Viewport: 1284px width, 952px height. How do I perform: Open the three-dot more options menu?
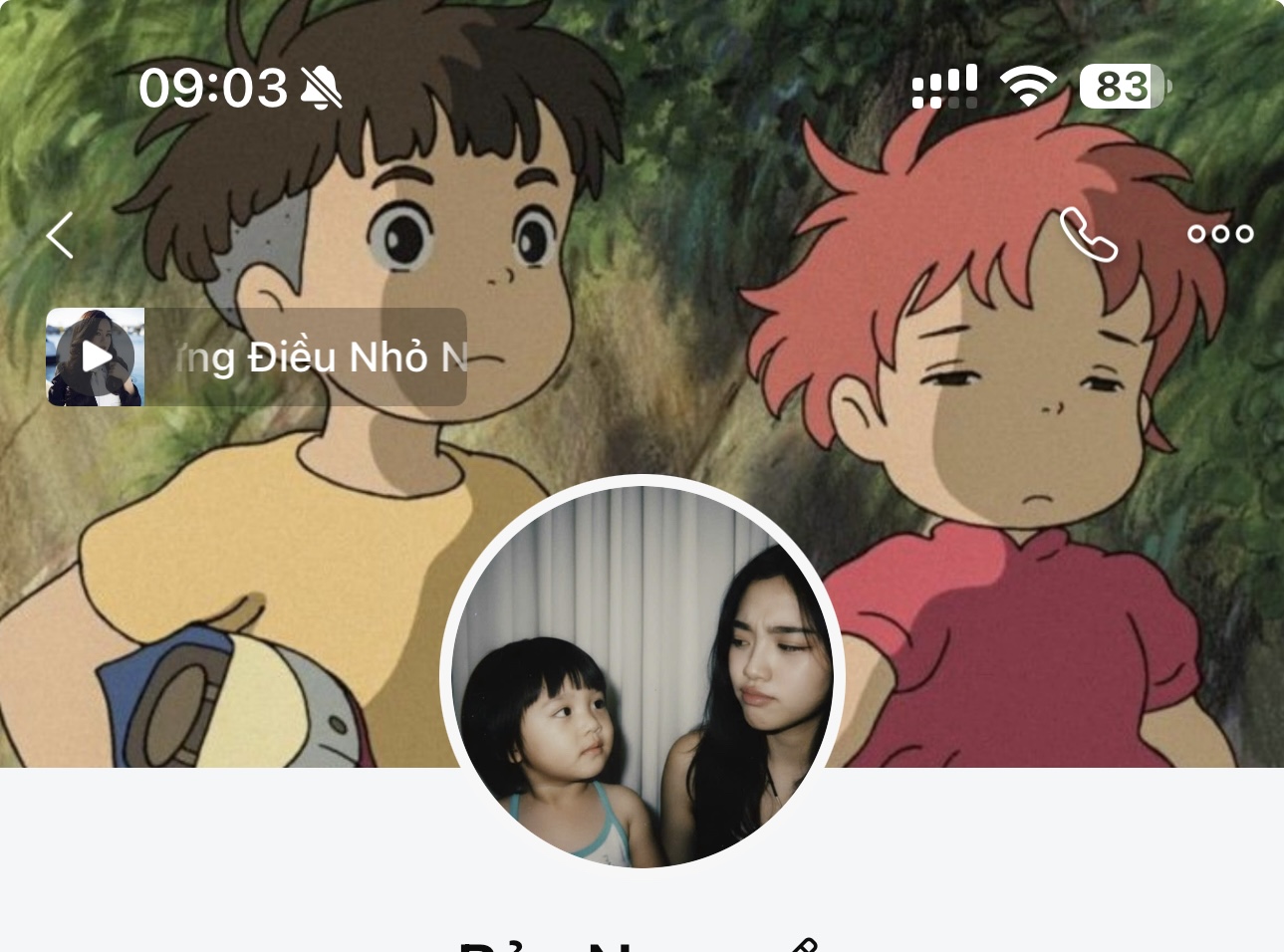pyautogui.click(x=1219, y=234)
